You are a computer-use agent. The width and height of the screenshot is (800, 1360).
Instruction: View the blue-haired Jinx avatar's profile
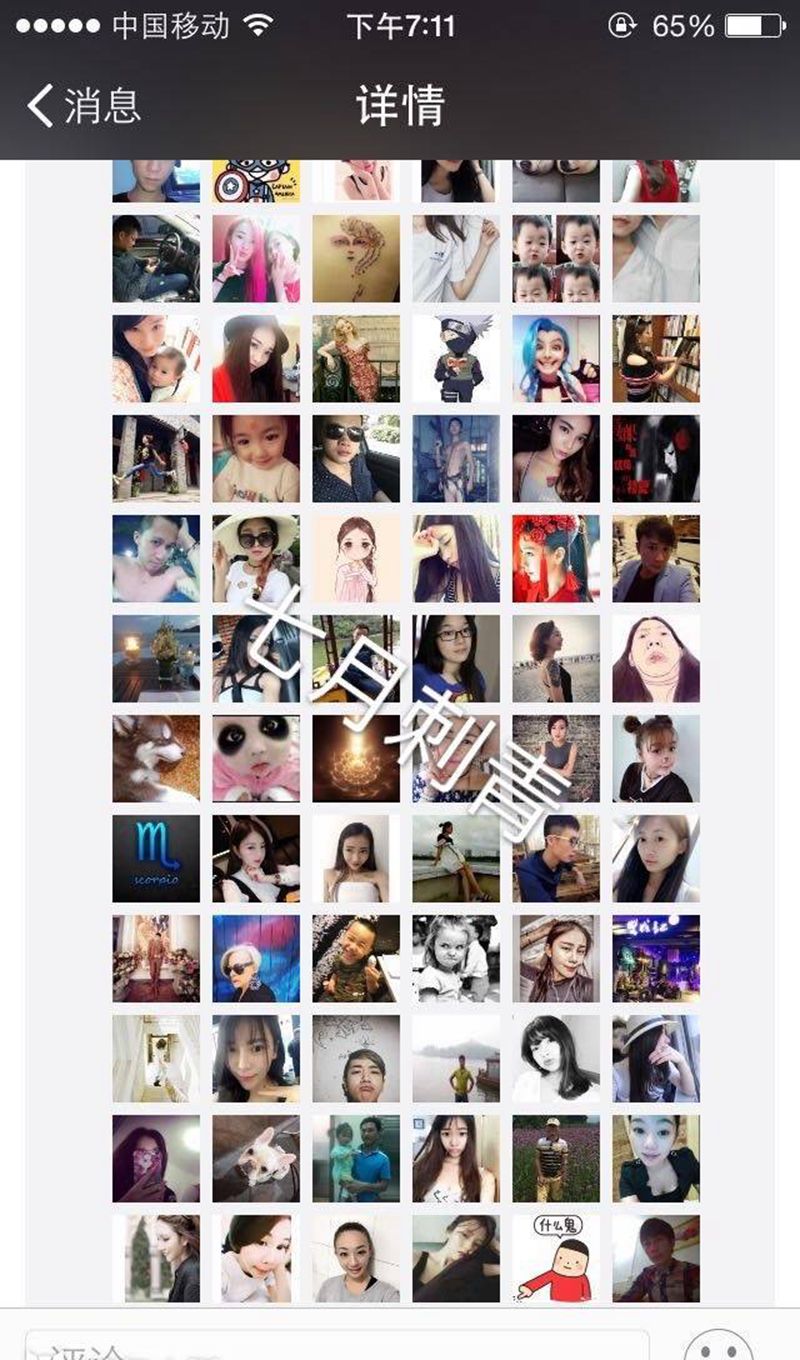click(x=556, y=358)
